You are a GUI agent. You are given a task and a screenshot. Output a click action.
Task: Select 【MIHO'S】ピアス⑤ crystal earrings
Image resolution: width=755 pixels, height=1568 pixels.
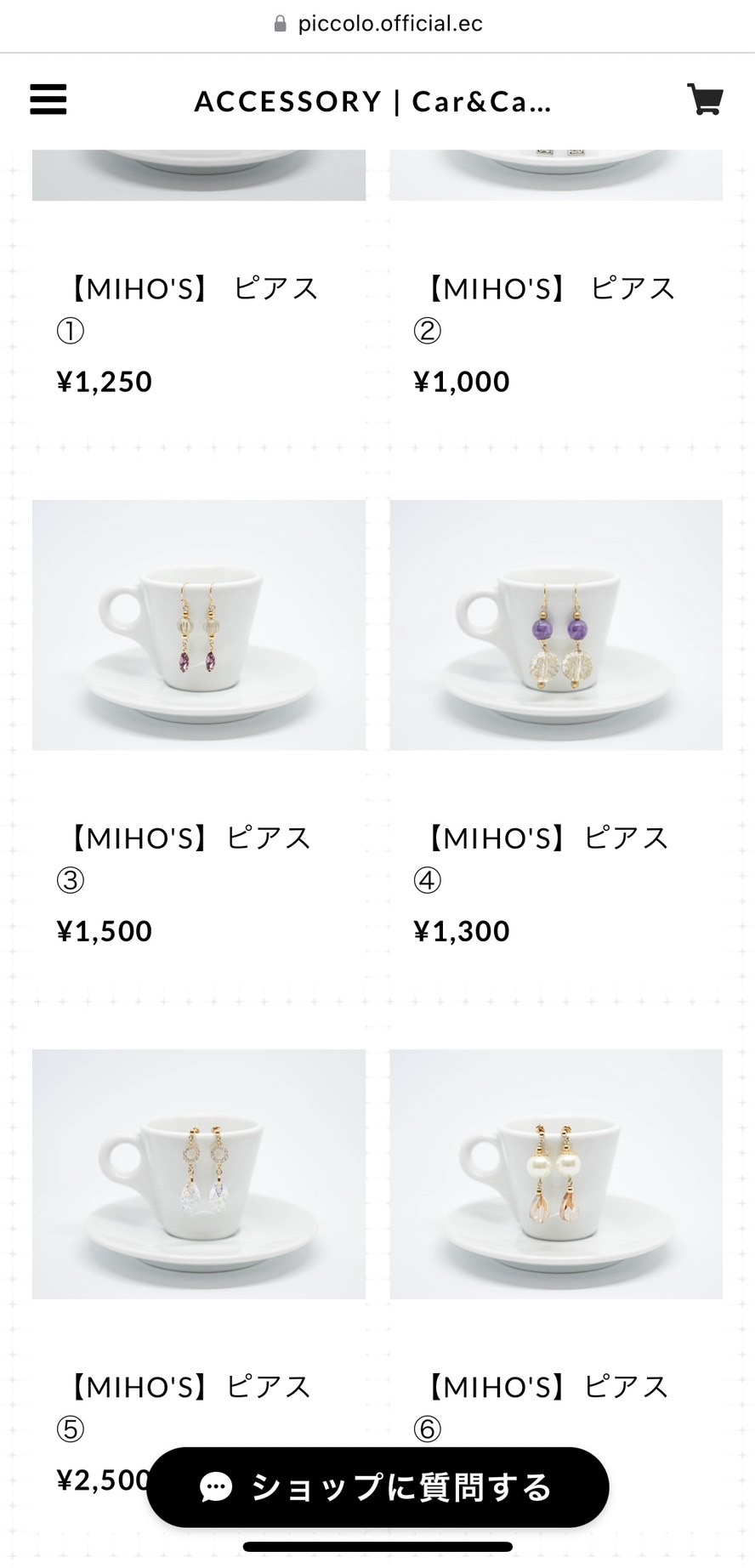[x=199, y=1173]
